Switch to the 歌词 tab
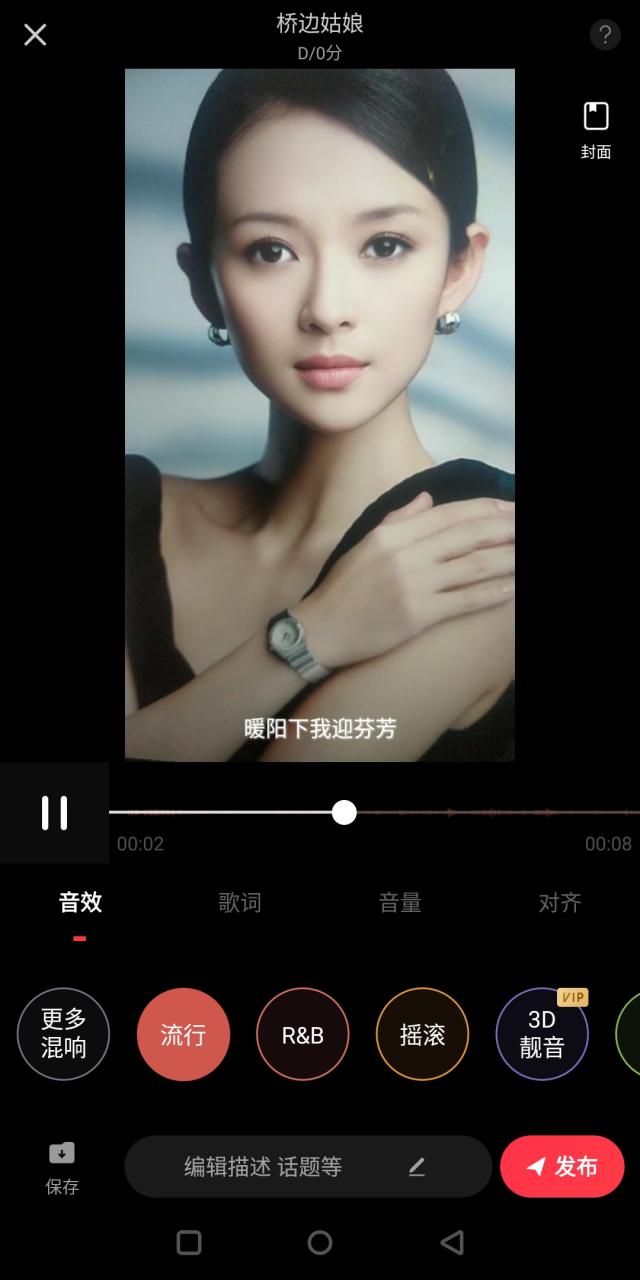The width and height of the screenshot is (640, 1280). (x=240, y=903)
